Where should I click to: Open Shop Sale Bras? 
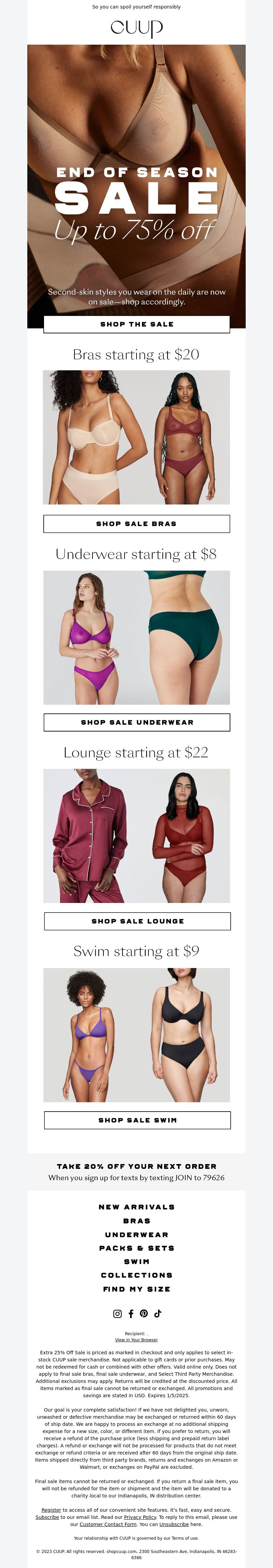click(136, 524)
